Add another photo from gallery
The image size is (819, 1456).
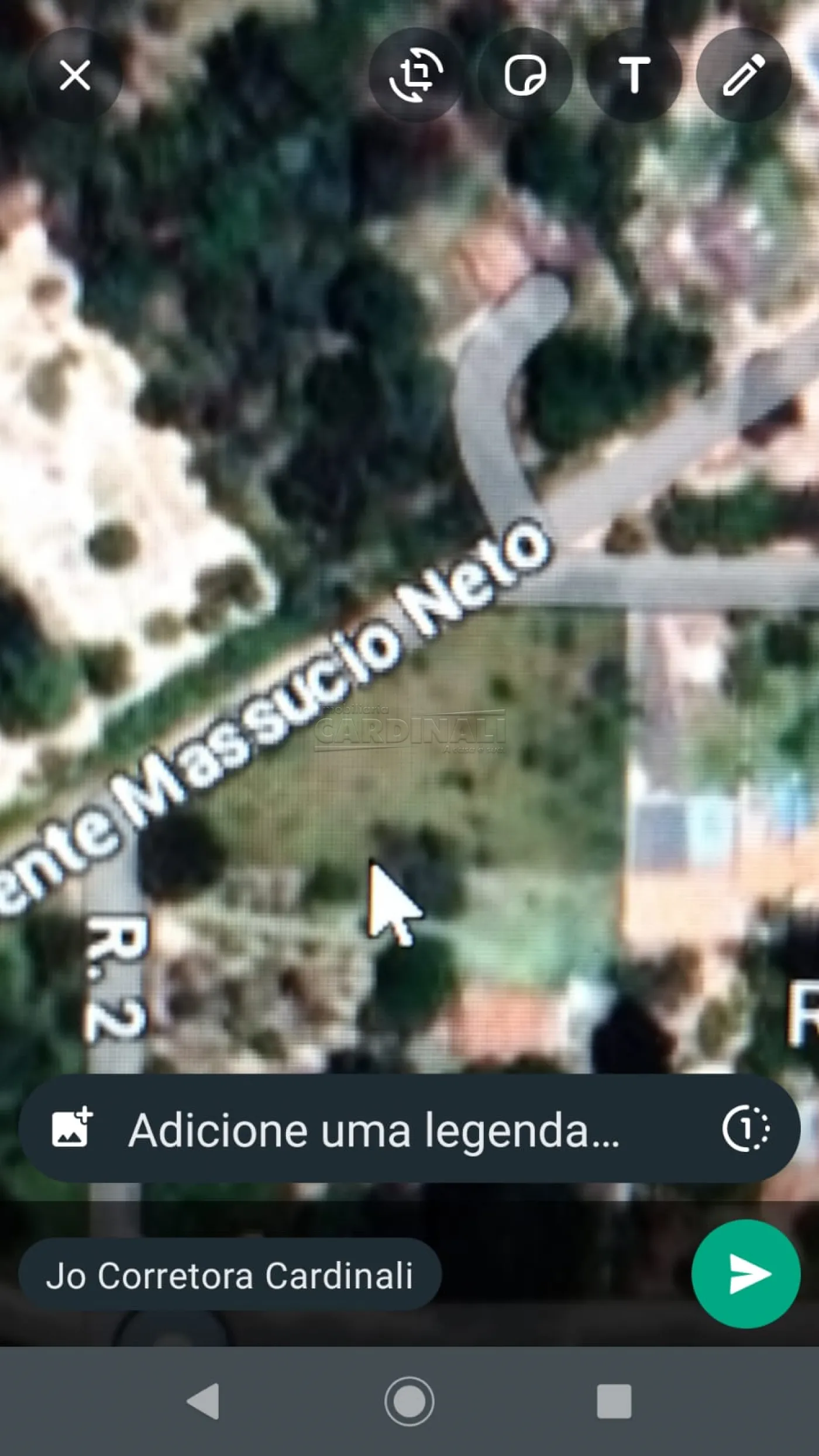pos(71,1128)
